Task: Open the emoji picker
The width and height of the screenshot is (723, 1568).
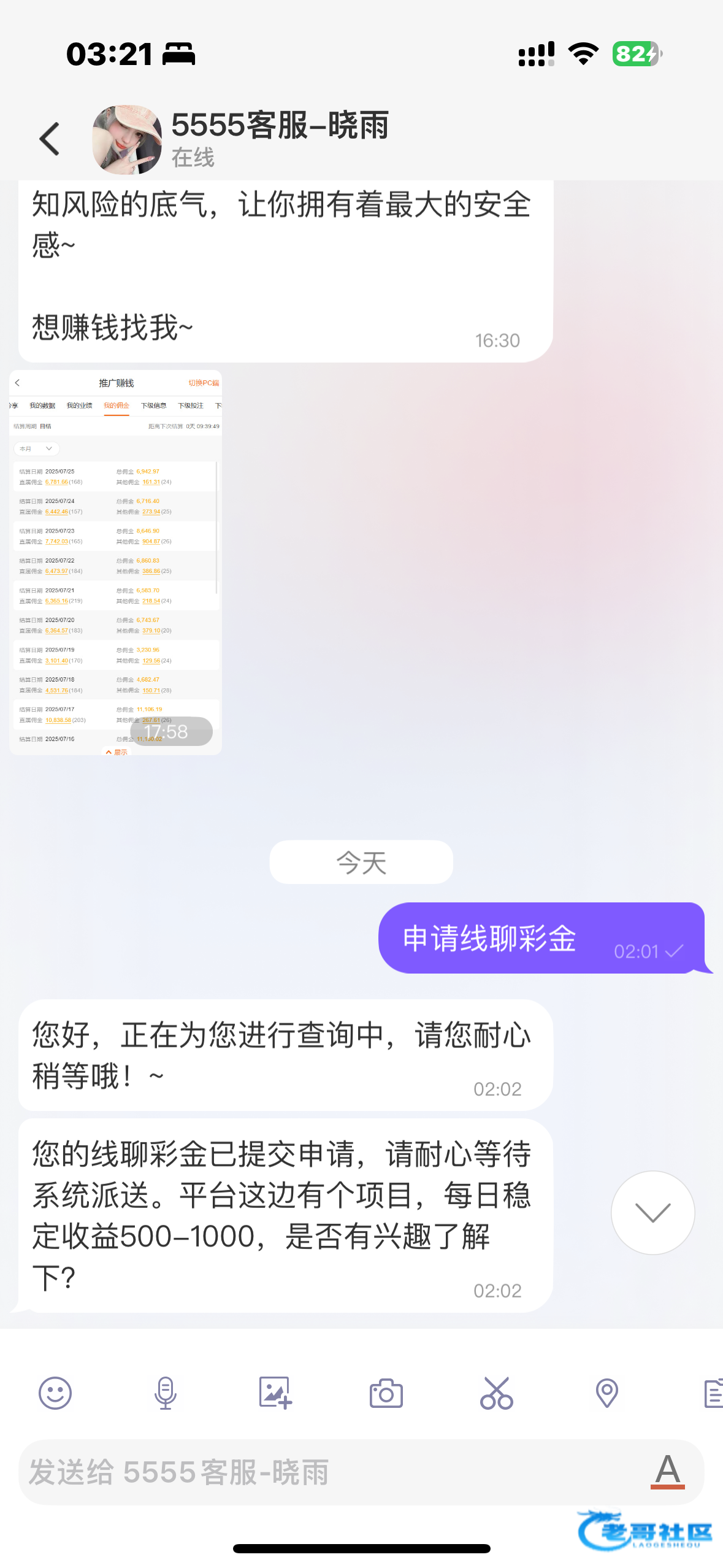Action: tap(55, 1393)
